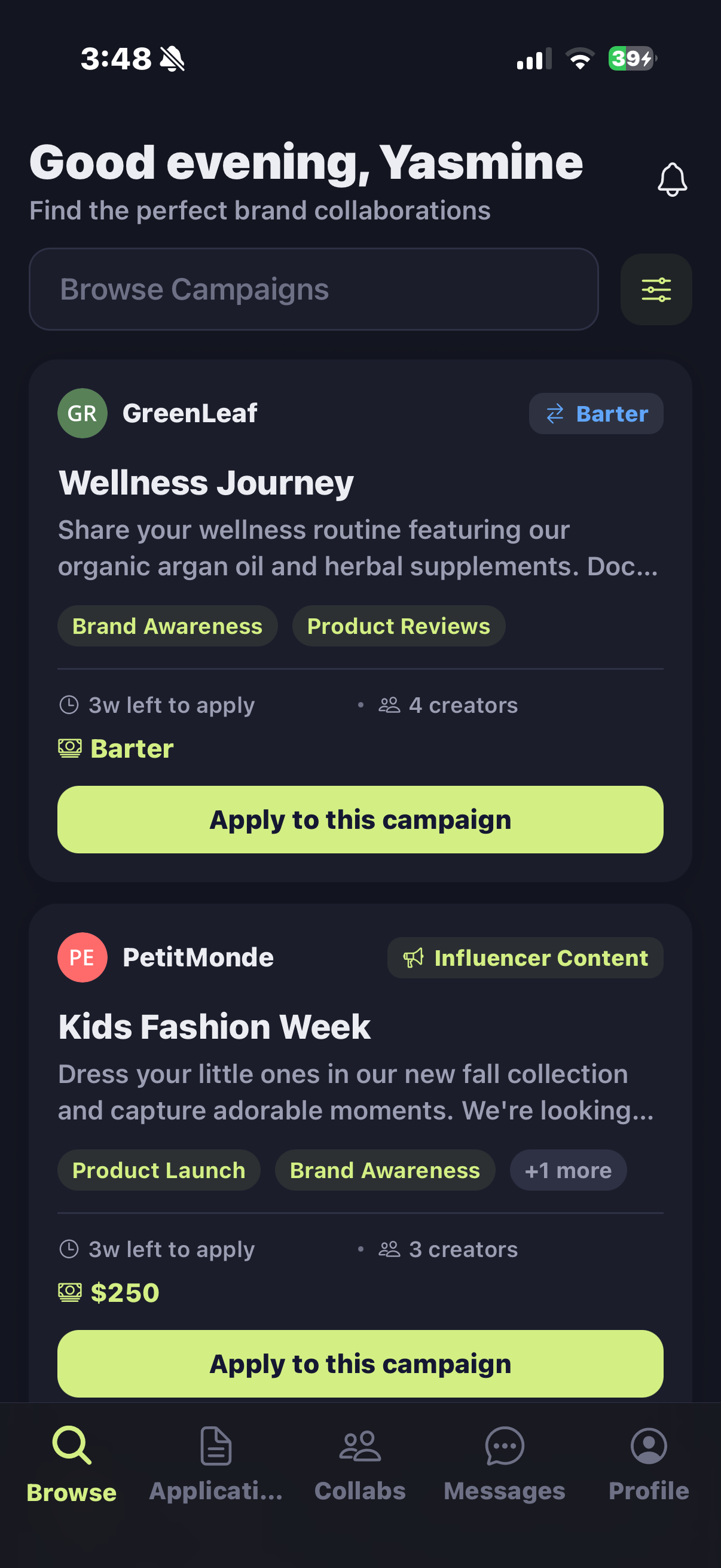721x1568 pixels.
Task: Tap the Browse Campaigns search field
Action: [x=313, y=289]
